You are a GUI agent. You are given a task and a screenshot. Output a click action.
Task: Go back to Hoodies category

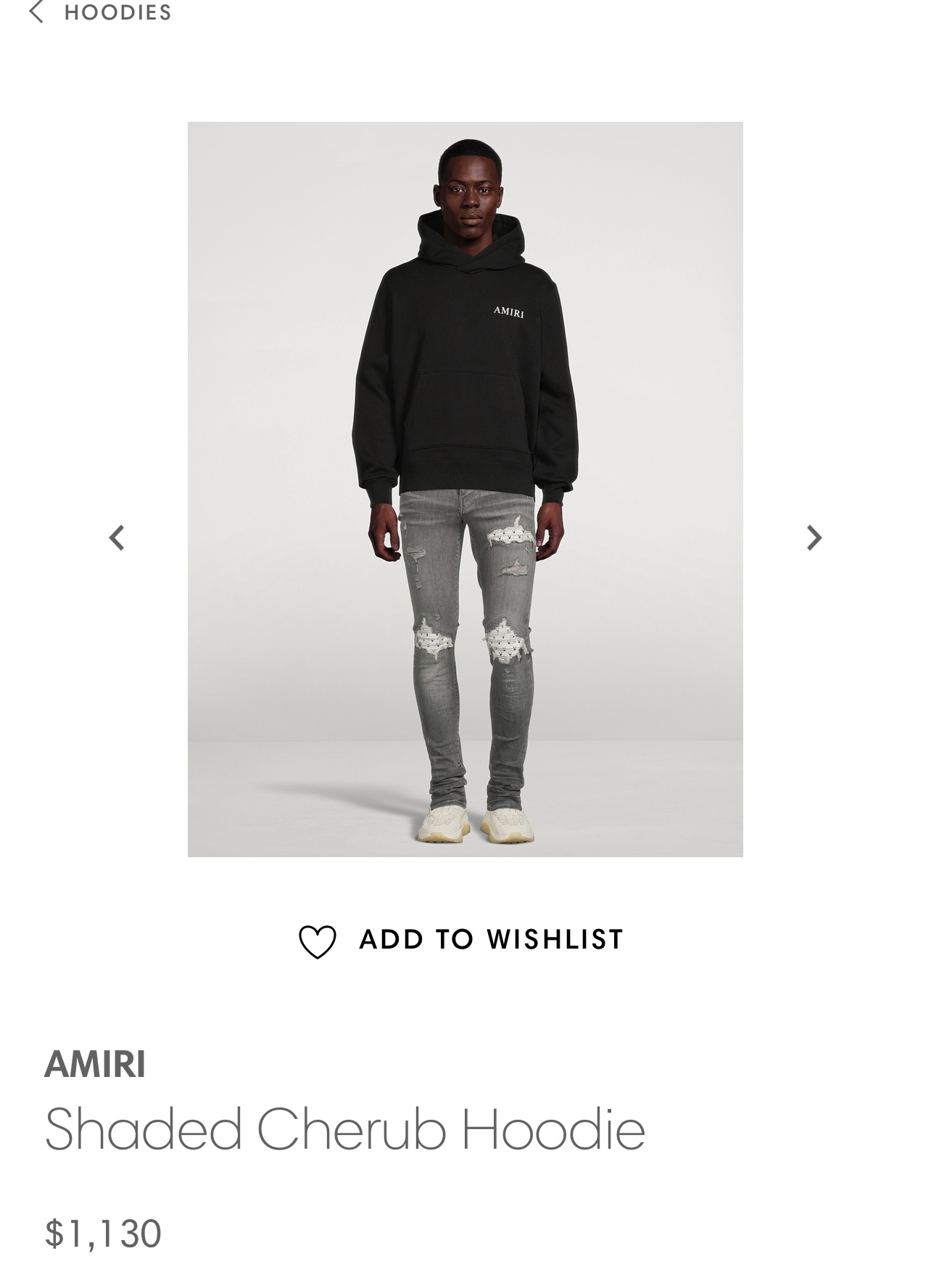coord(100,12)
